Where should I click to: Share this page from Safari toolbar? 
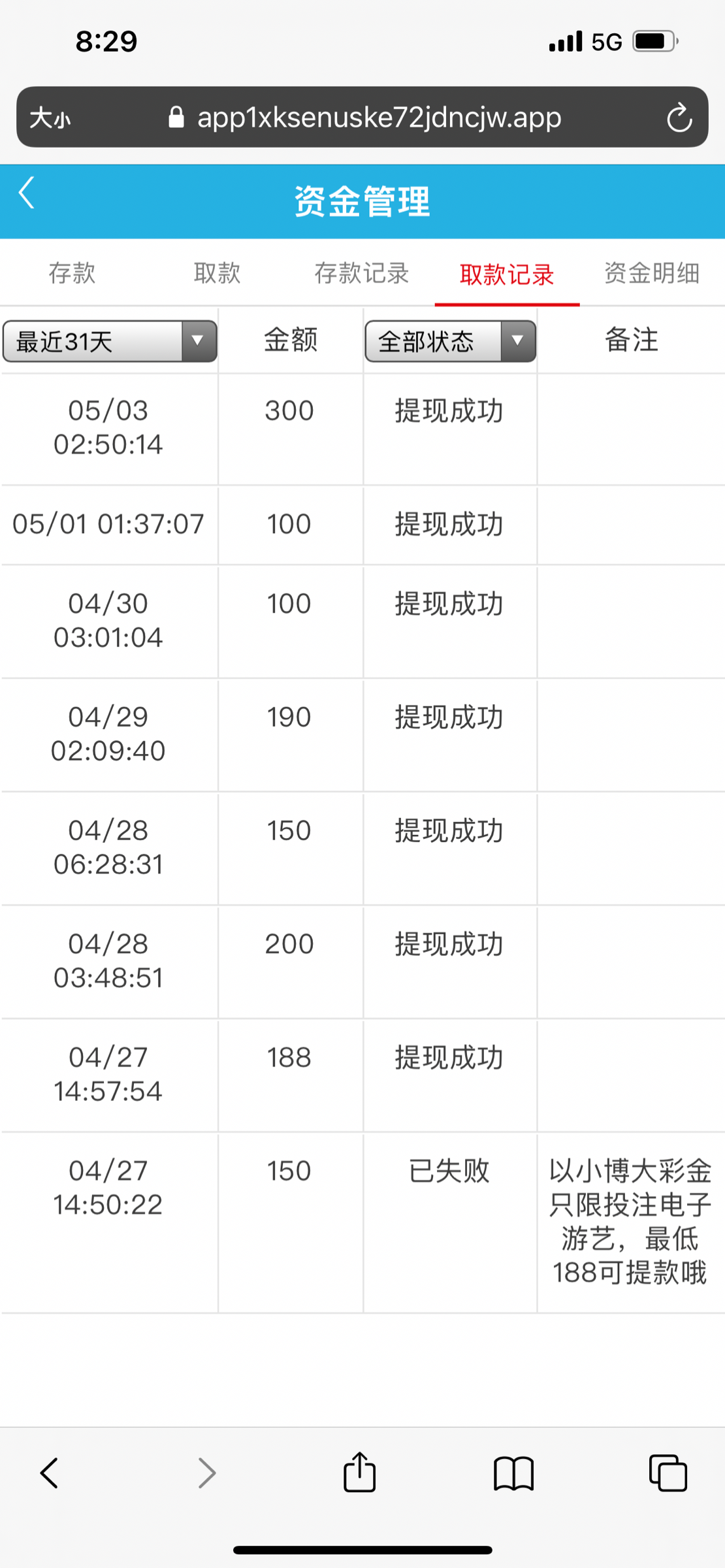[360, 1472]
